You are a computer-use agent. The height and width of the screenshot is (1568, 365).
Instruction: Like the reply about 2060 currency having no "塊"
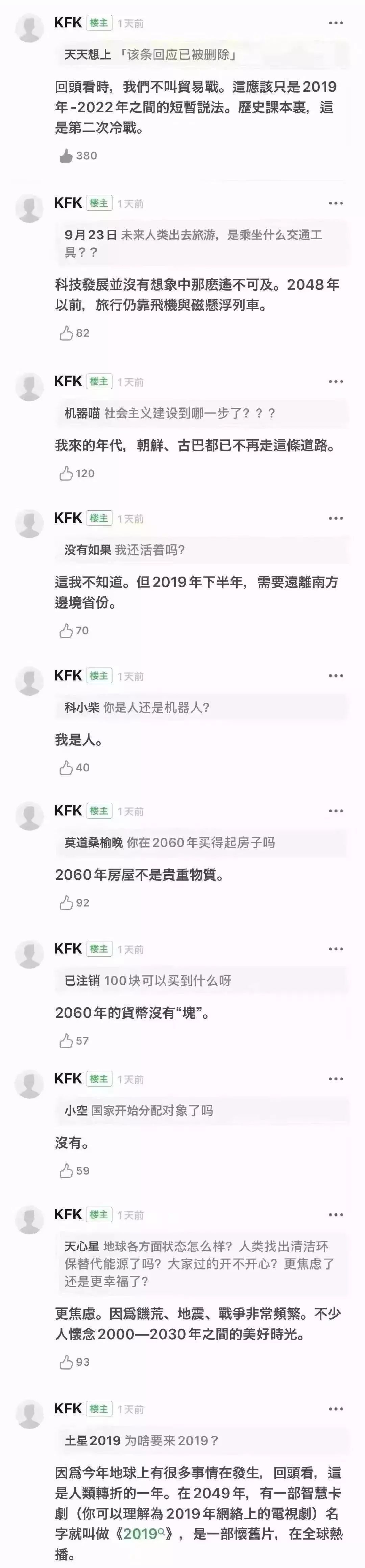(x=66, y=1041)
